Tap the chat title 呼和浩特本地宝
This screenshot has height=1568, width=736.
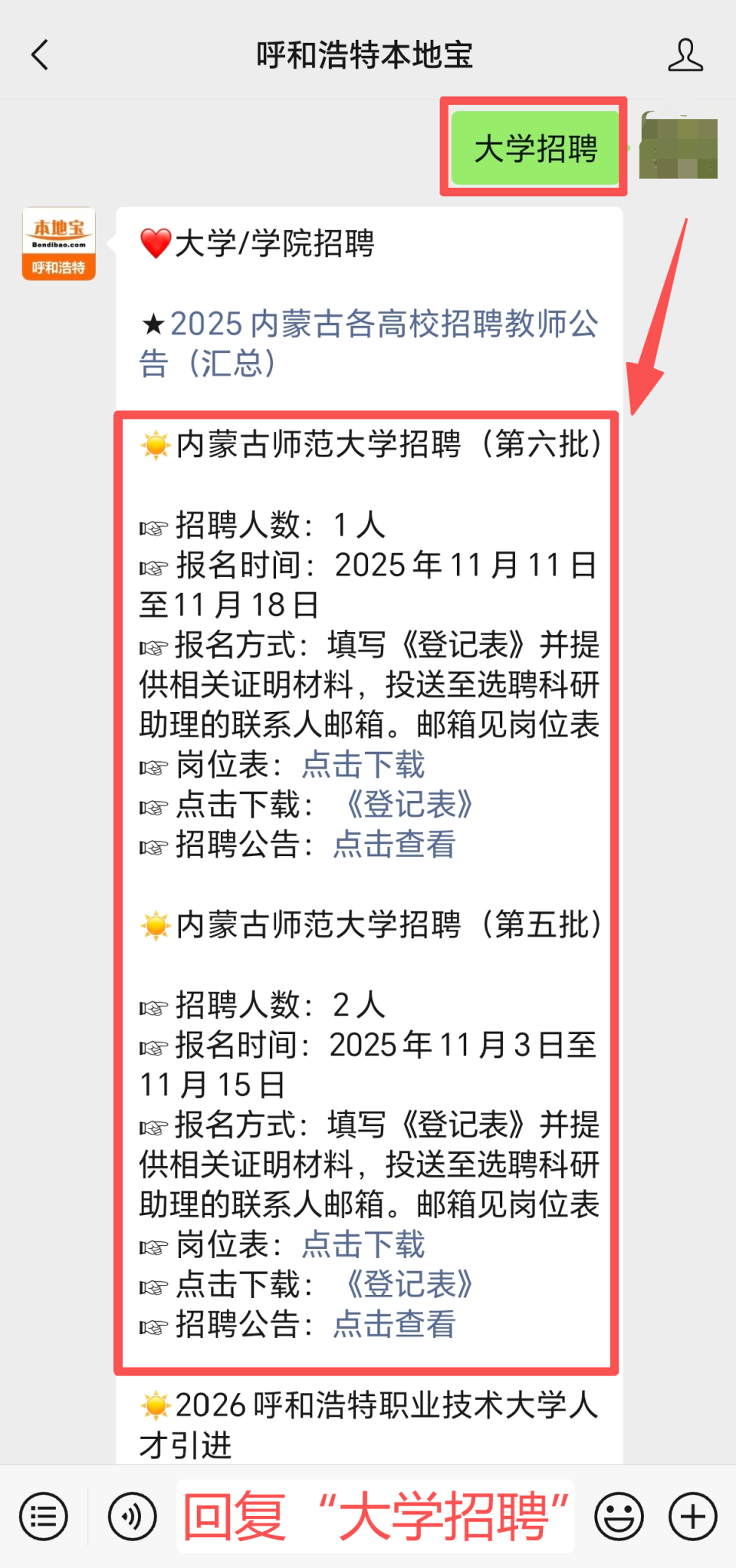(x=367, y=54)
